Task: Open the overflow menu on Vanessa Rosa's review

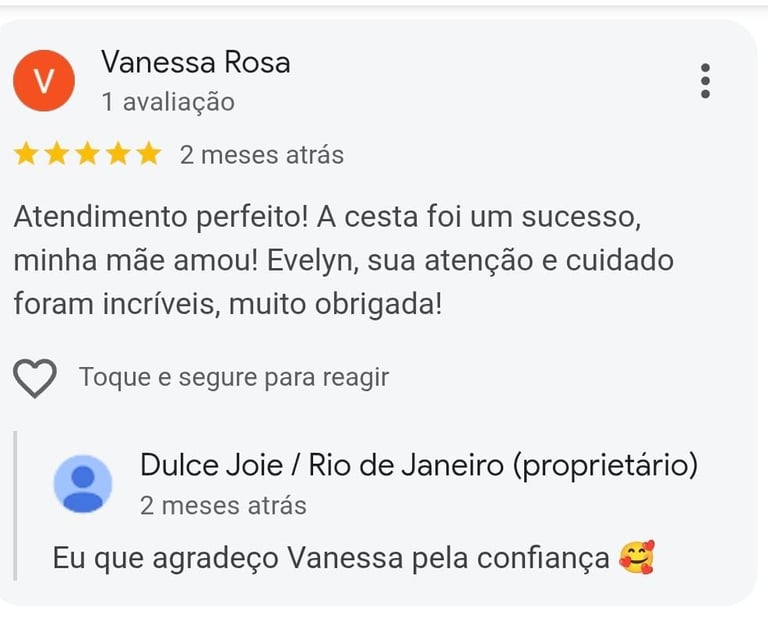Action: (x=706, y=81)
